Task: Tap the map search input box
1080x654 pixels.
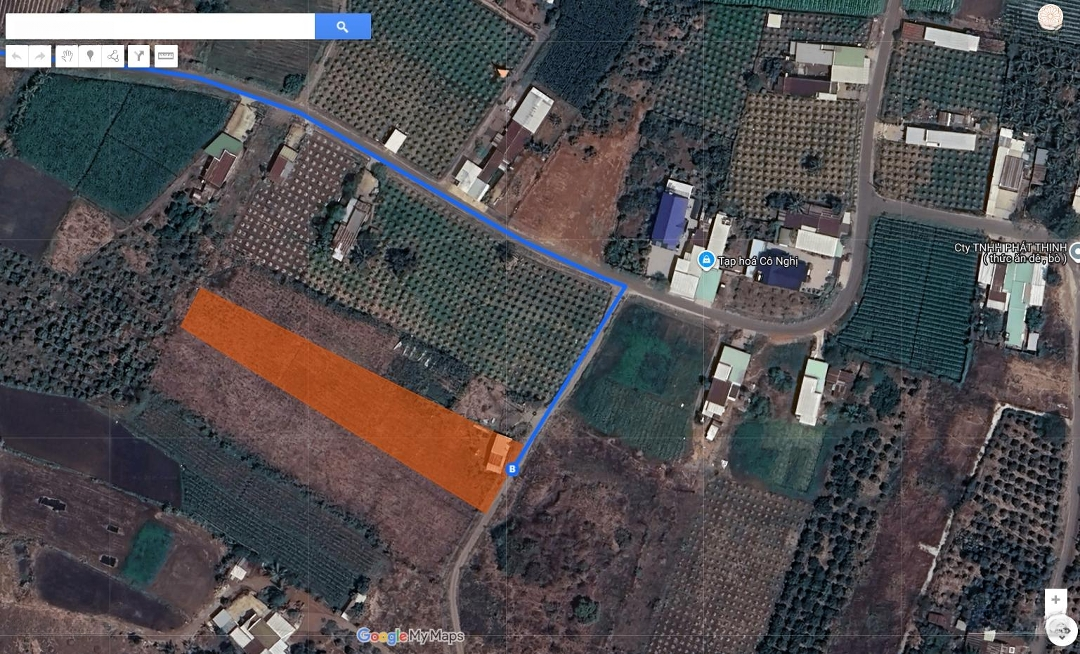Action: [160, 26]
